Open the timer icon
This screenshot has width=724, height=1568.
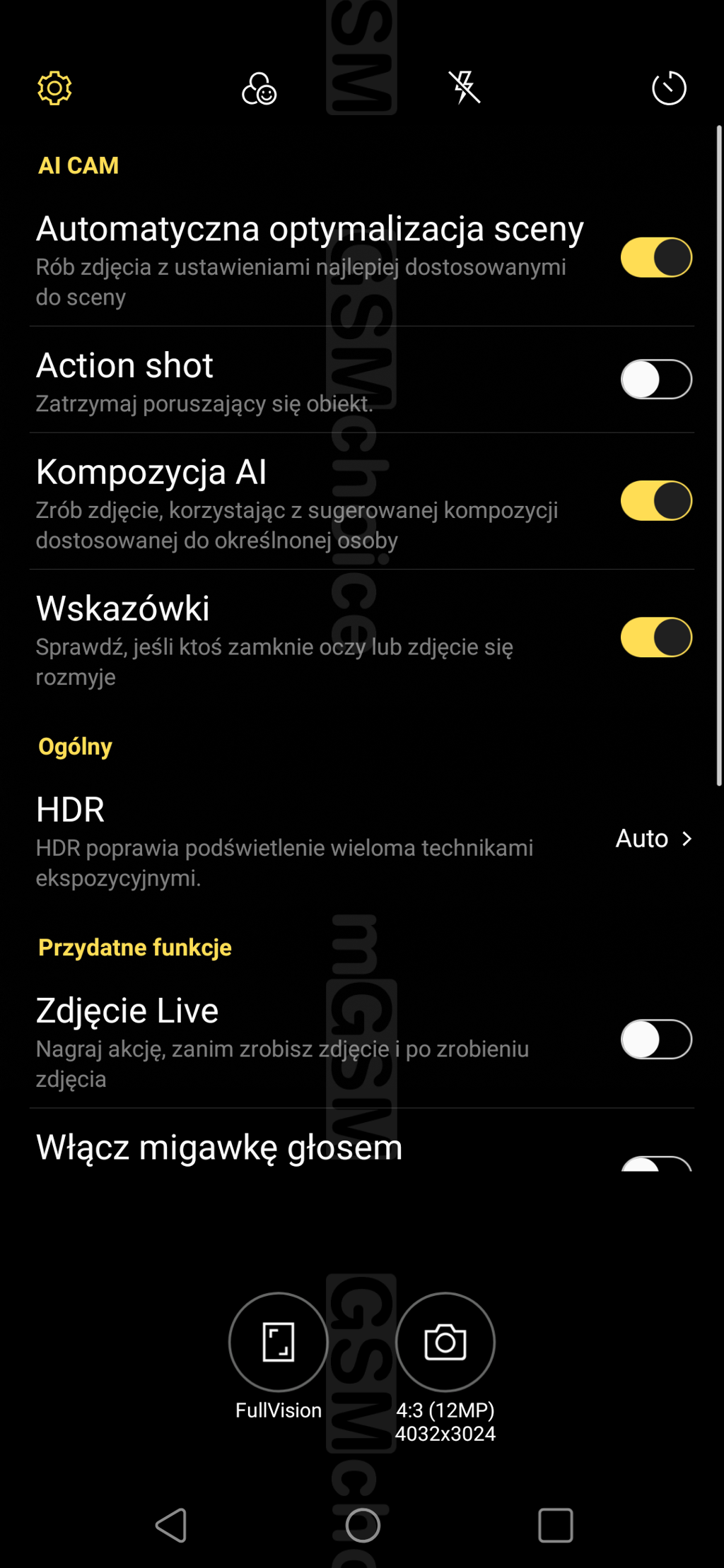669,88
